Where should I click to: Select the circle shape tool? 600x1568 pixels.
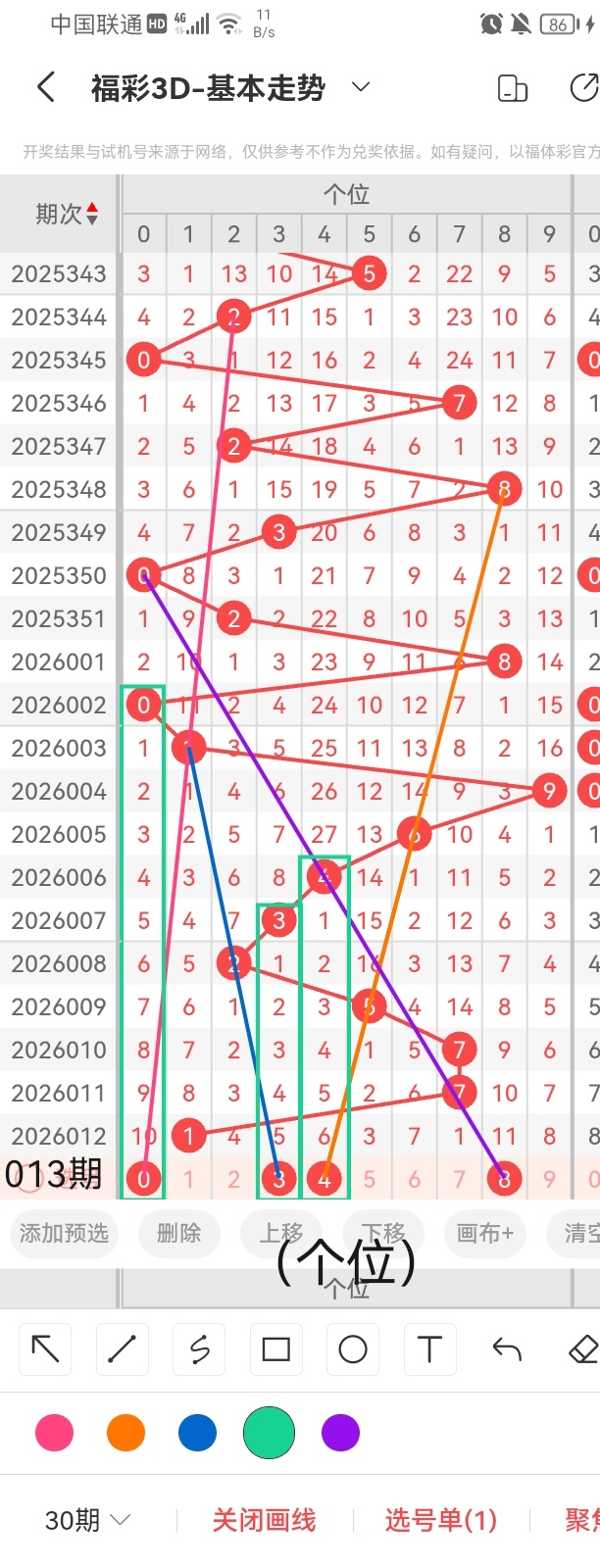pos(353,1349)
